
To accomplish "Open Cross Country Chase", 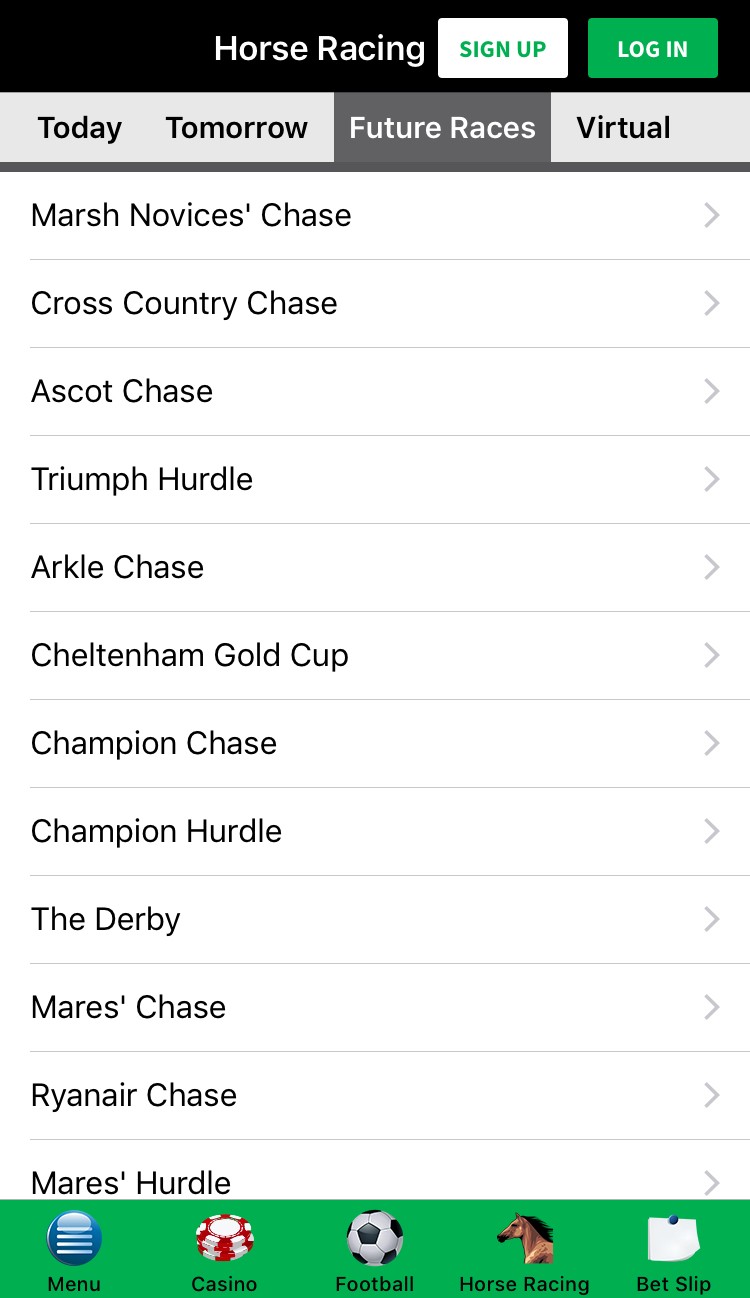I will click(375, 304).
